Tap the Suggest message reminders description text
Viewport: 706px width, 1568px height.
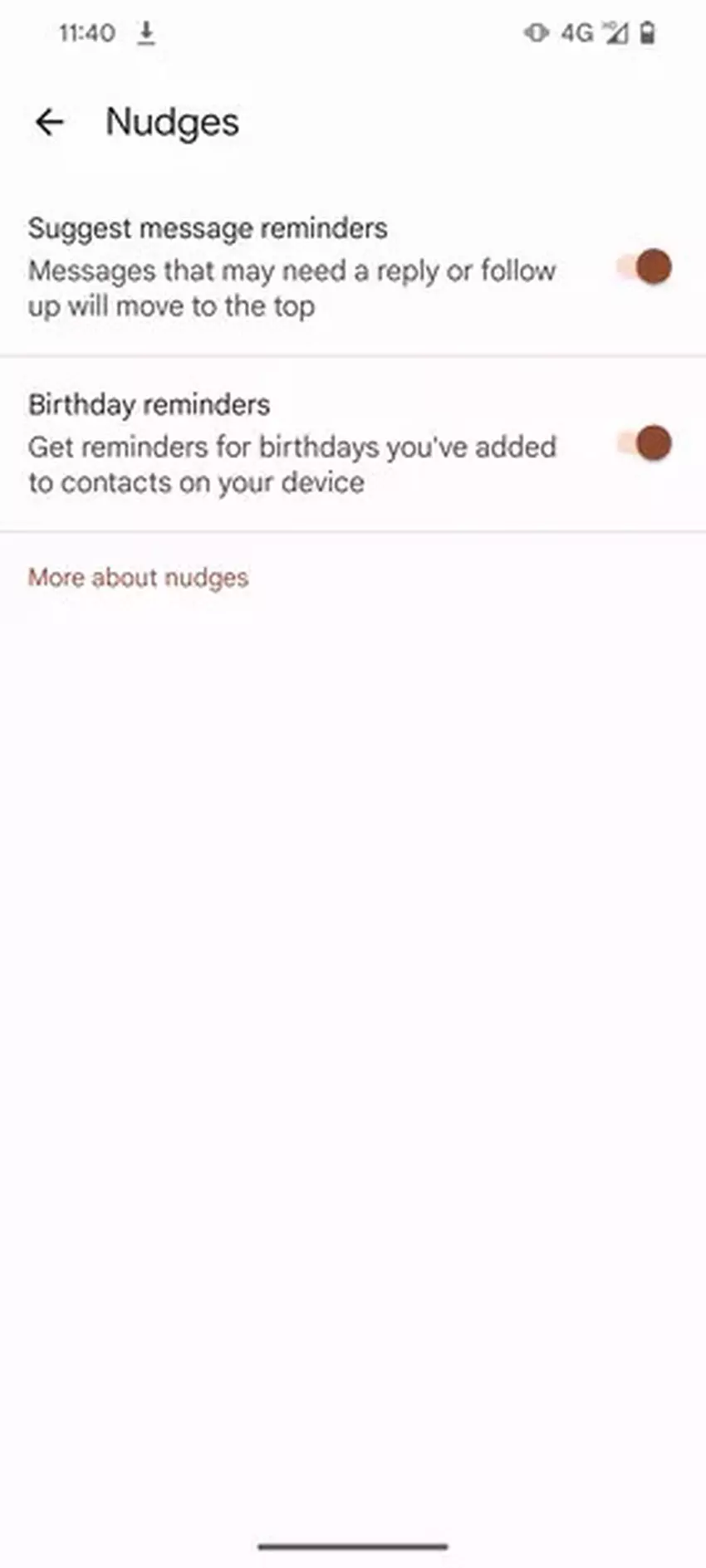point(292,288)
